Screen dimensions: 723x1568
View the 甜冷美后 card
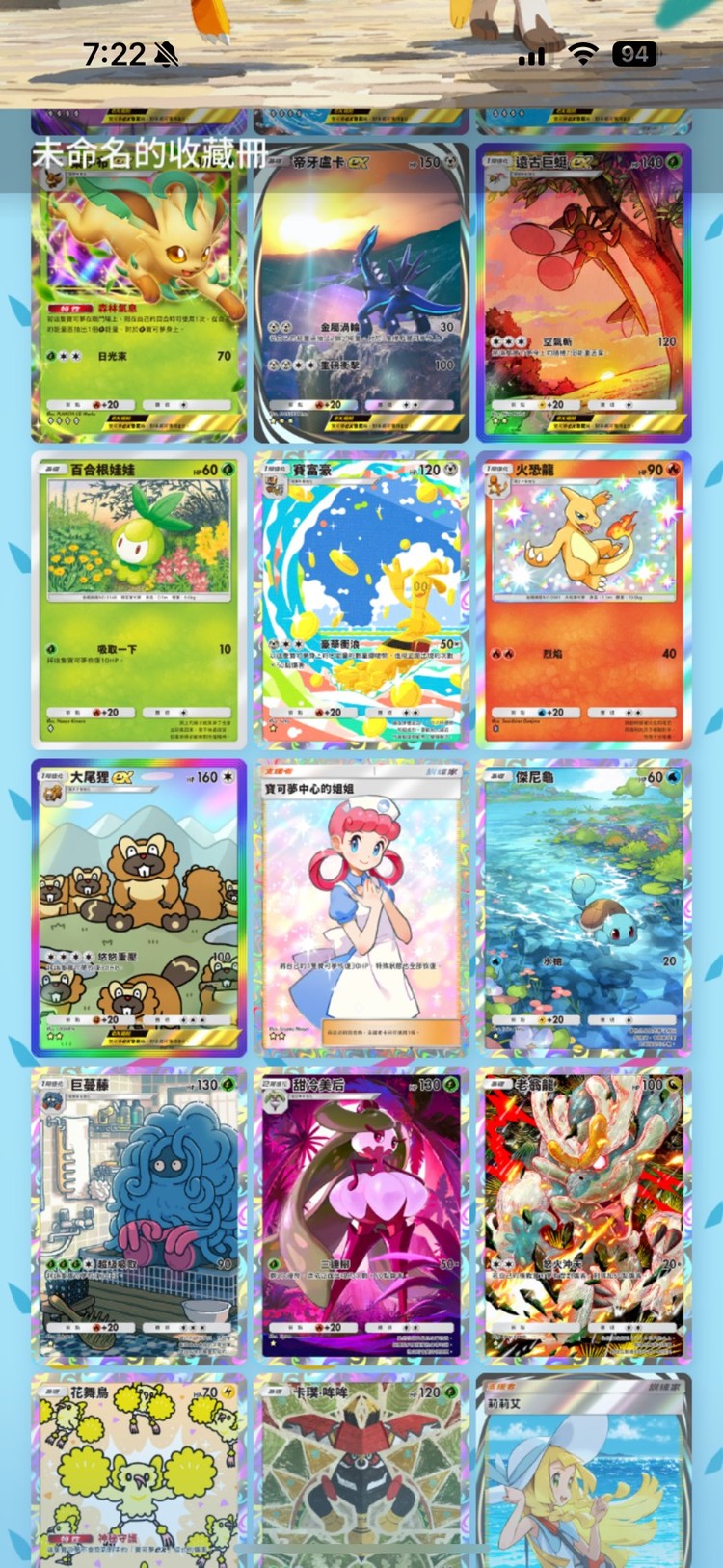tap(361, 1215)
